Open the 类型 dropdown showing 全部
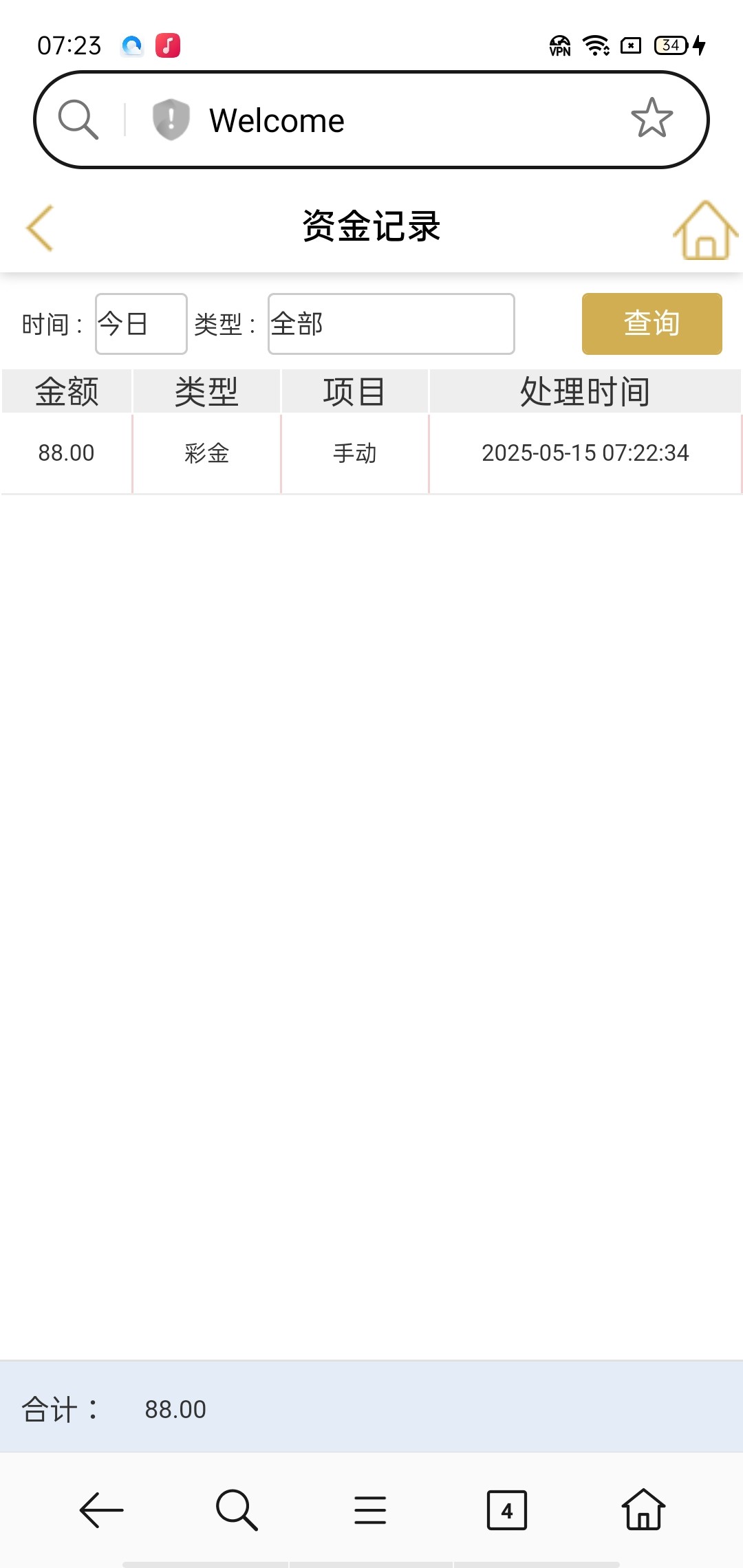743x1568 pixels. click(x=391, y=324)
